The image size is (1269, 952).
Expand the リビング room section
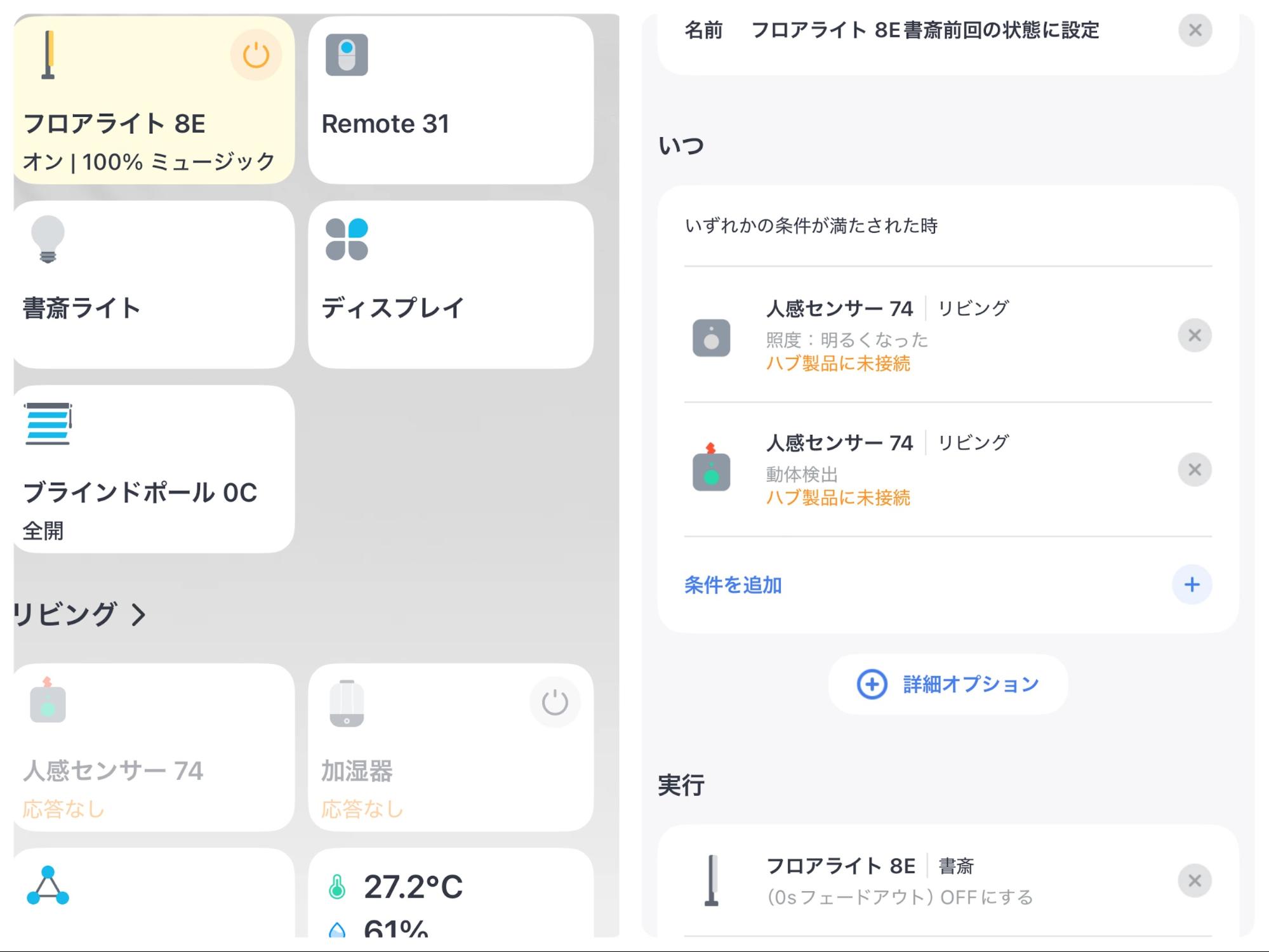coord(80,614)
